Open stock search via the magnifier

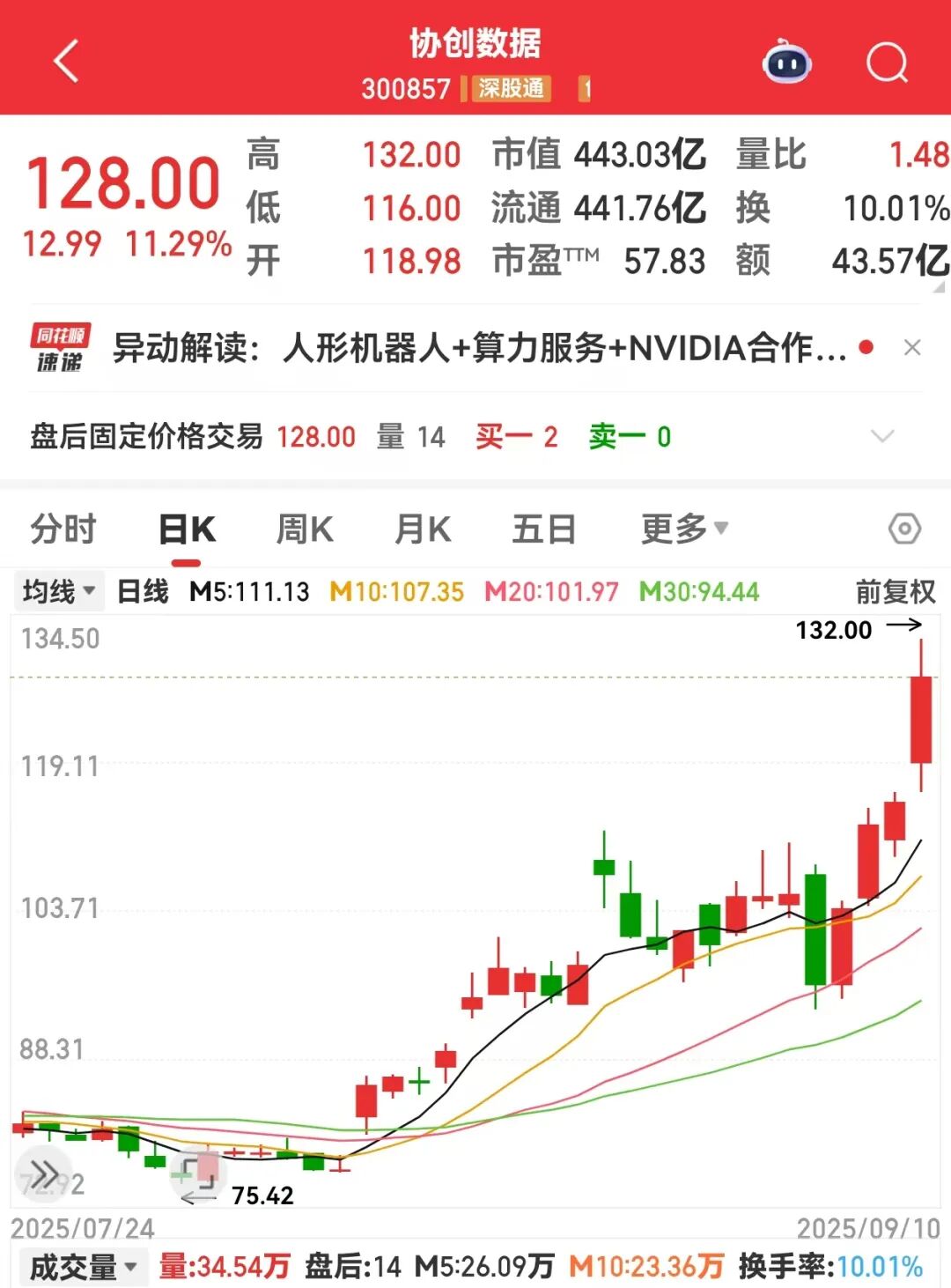coord(886,63)
